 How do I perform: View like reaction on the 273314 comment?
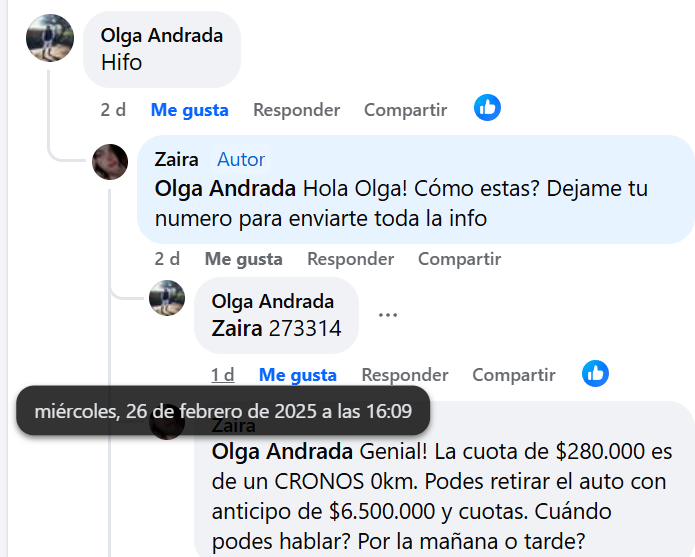[x=595, y=374]
